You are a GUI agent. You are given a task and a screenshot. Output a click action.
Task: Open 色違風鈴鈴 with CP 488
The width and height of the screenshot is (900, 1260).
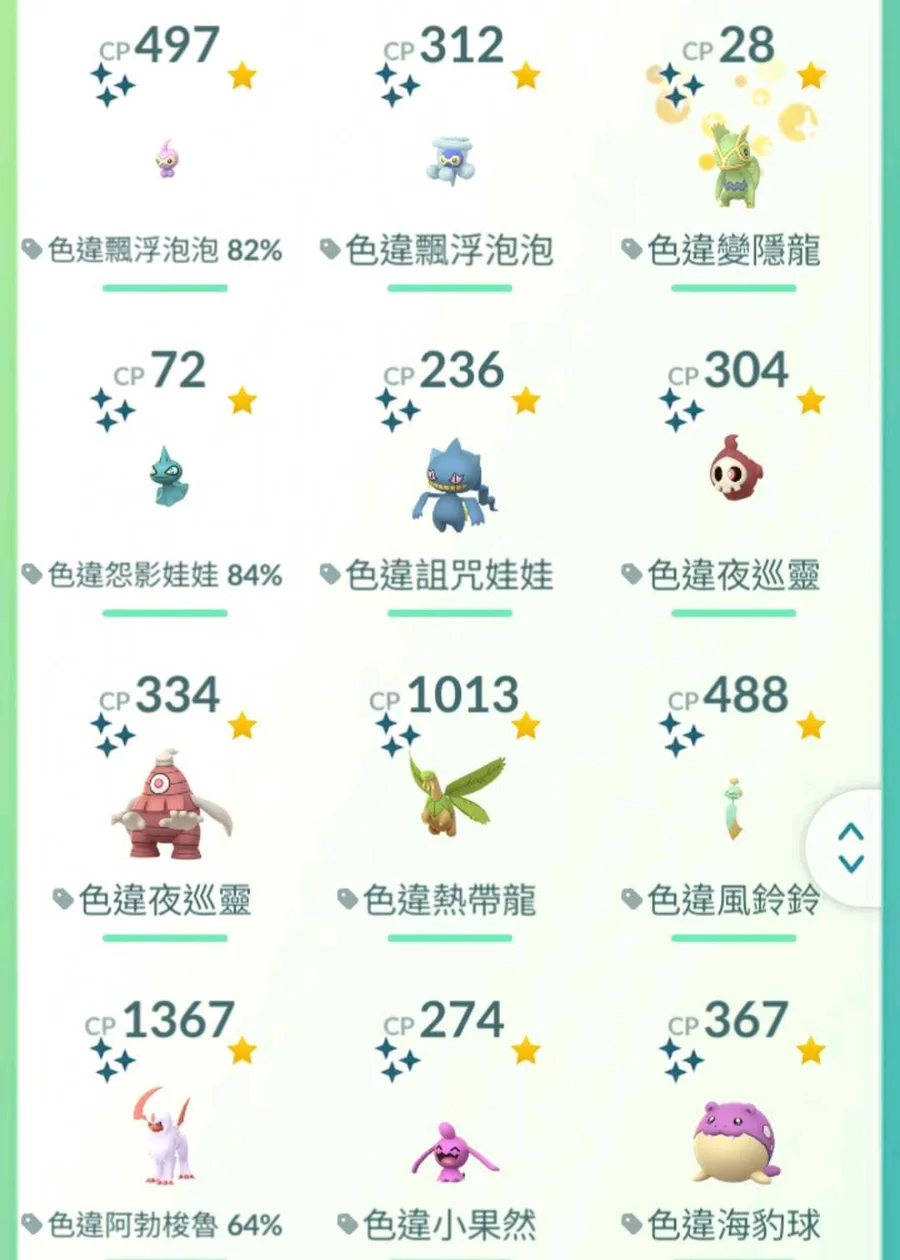(733, 805)
